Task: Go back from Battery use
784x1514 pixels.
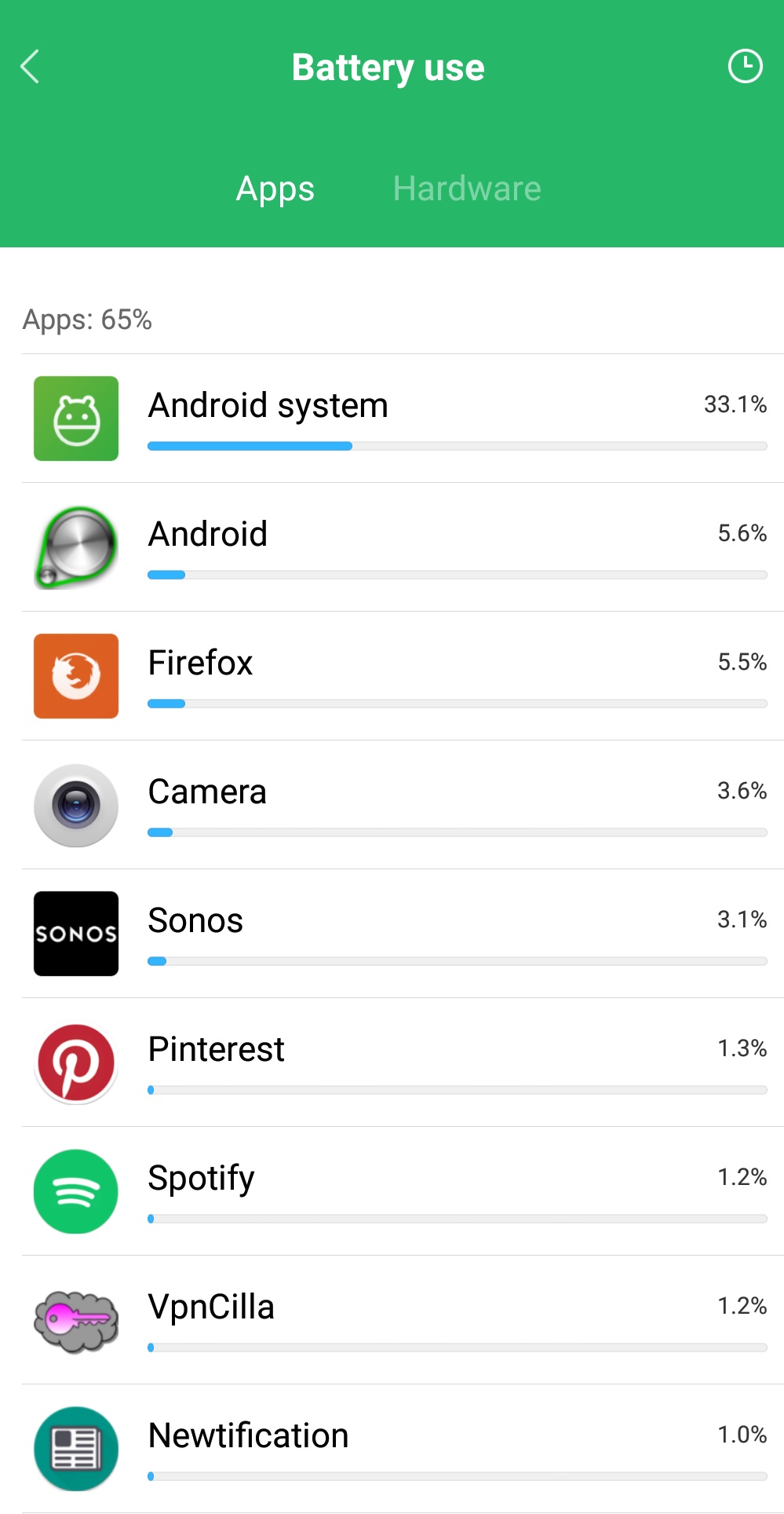Action: (x=30, y=67)
